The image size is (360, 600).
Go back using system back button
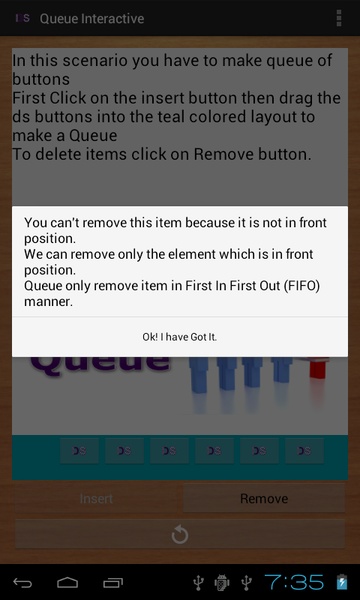pos(23,583)
